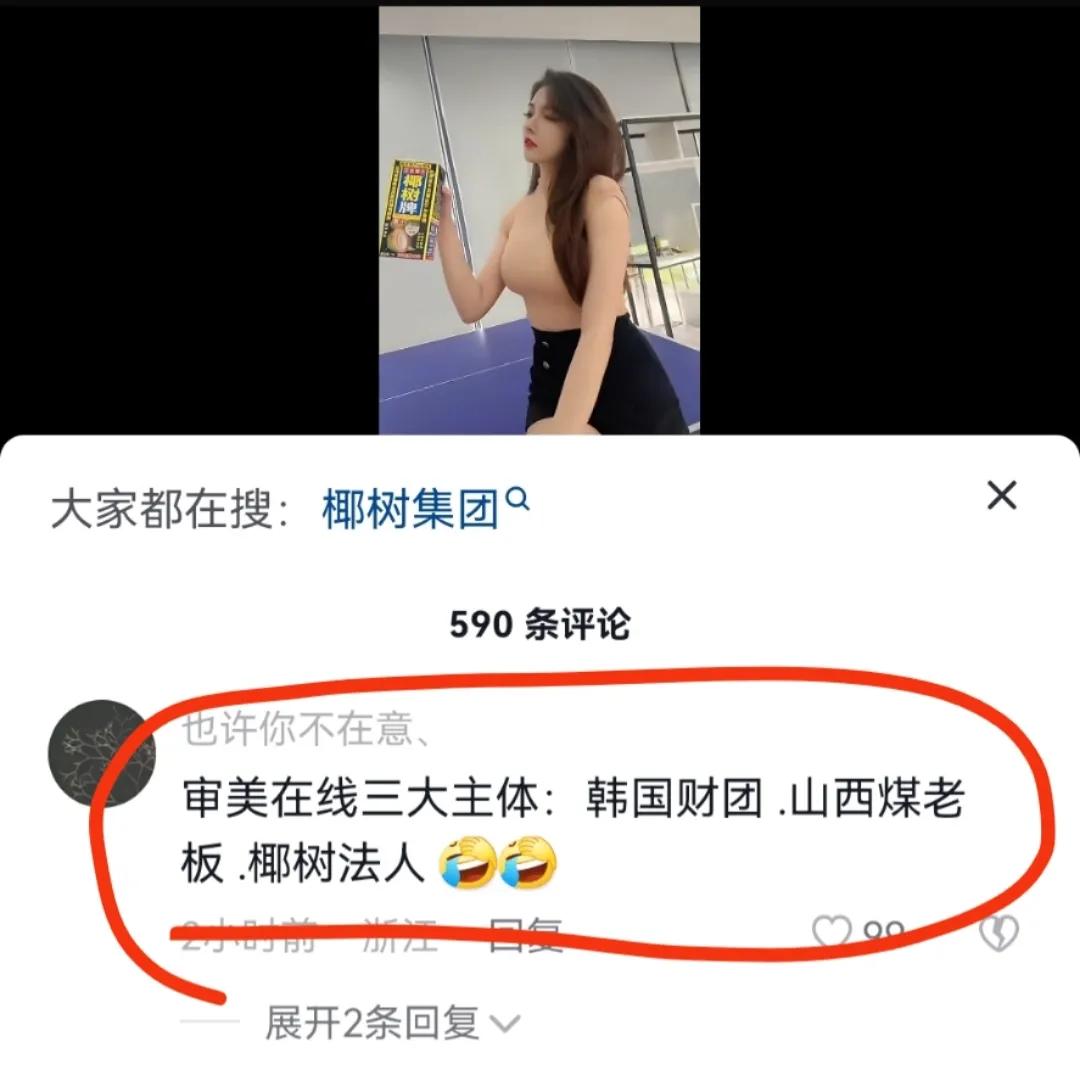Like the comment about 审美在线三大主体
This screenshot has height=1068, width=1080.
[831, 932]
